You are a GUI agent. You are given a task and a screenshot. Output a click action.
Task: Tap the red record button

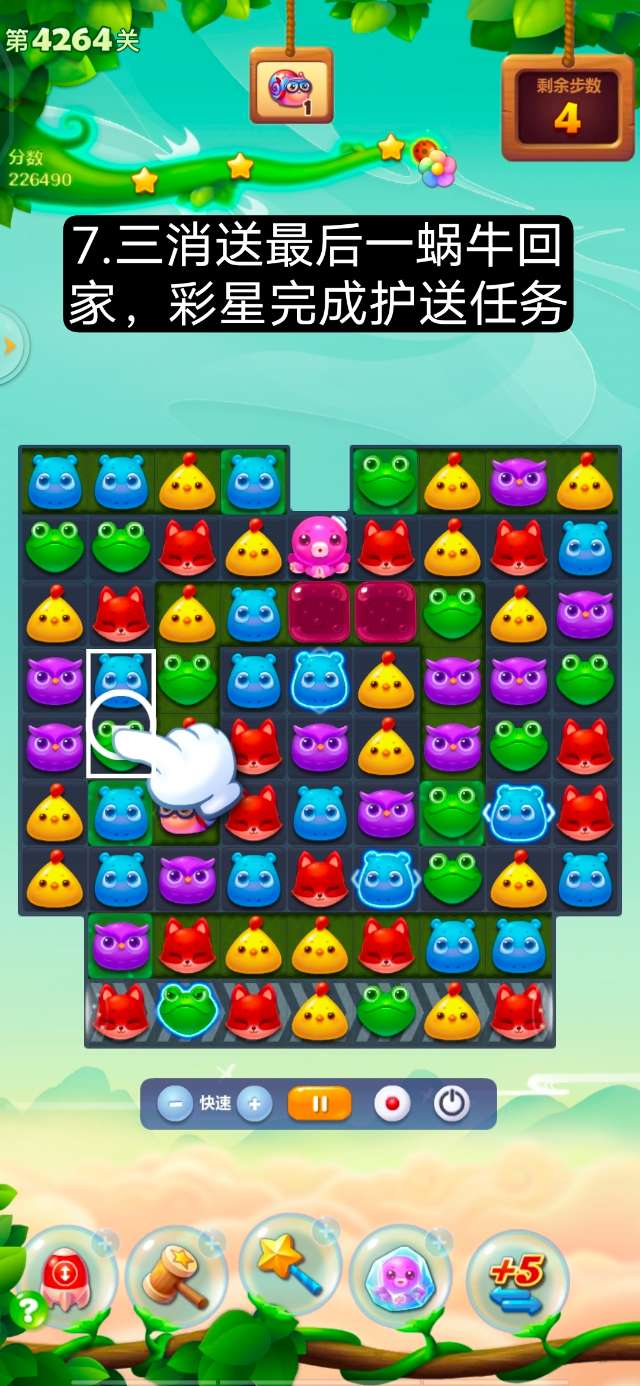(x=392, y=1104)
